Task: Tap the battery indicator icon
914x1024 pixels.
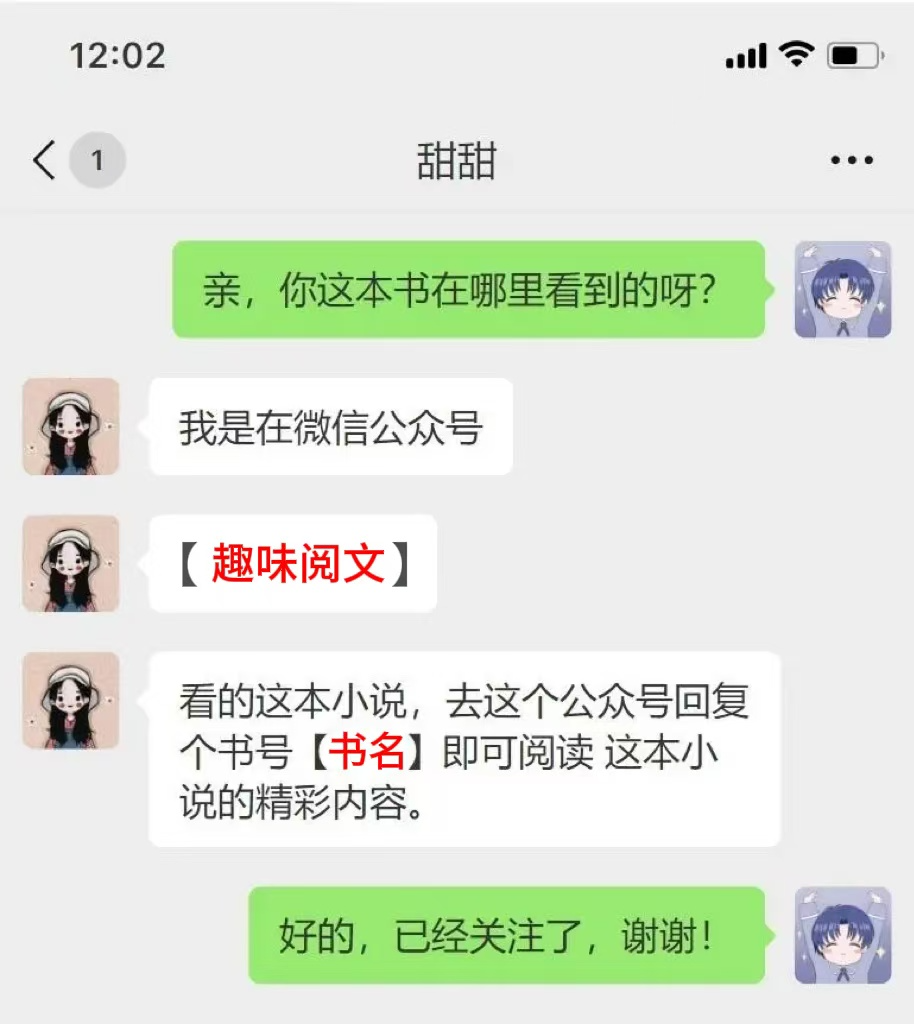Action: click(x=852, y=55)
